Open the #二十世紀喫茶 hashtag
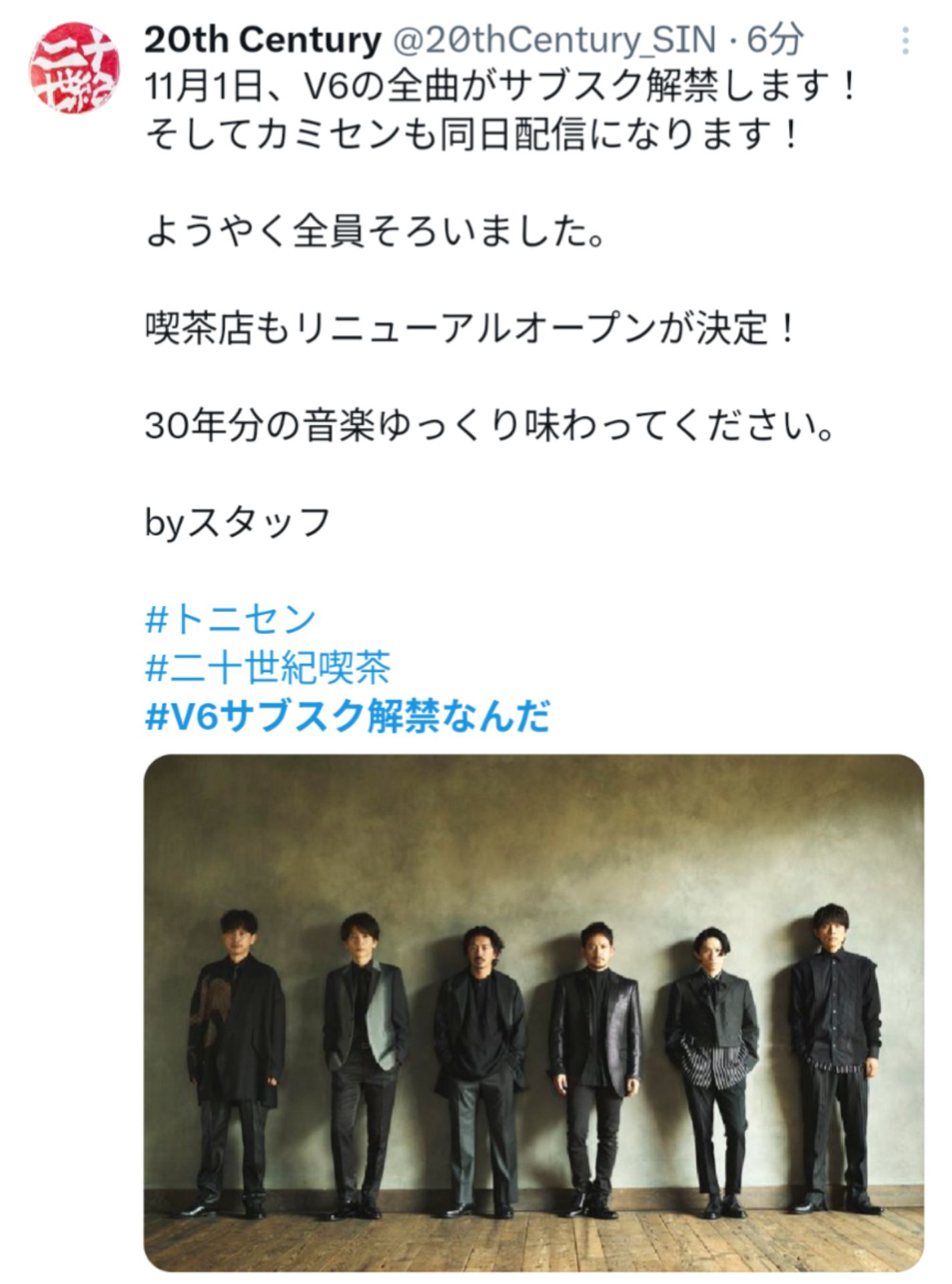Image resolution: width=952 pixels, height=1284 pixels. pos(267,667)
